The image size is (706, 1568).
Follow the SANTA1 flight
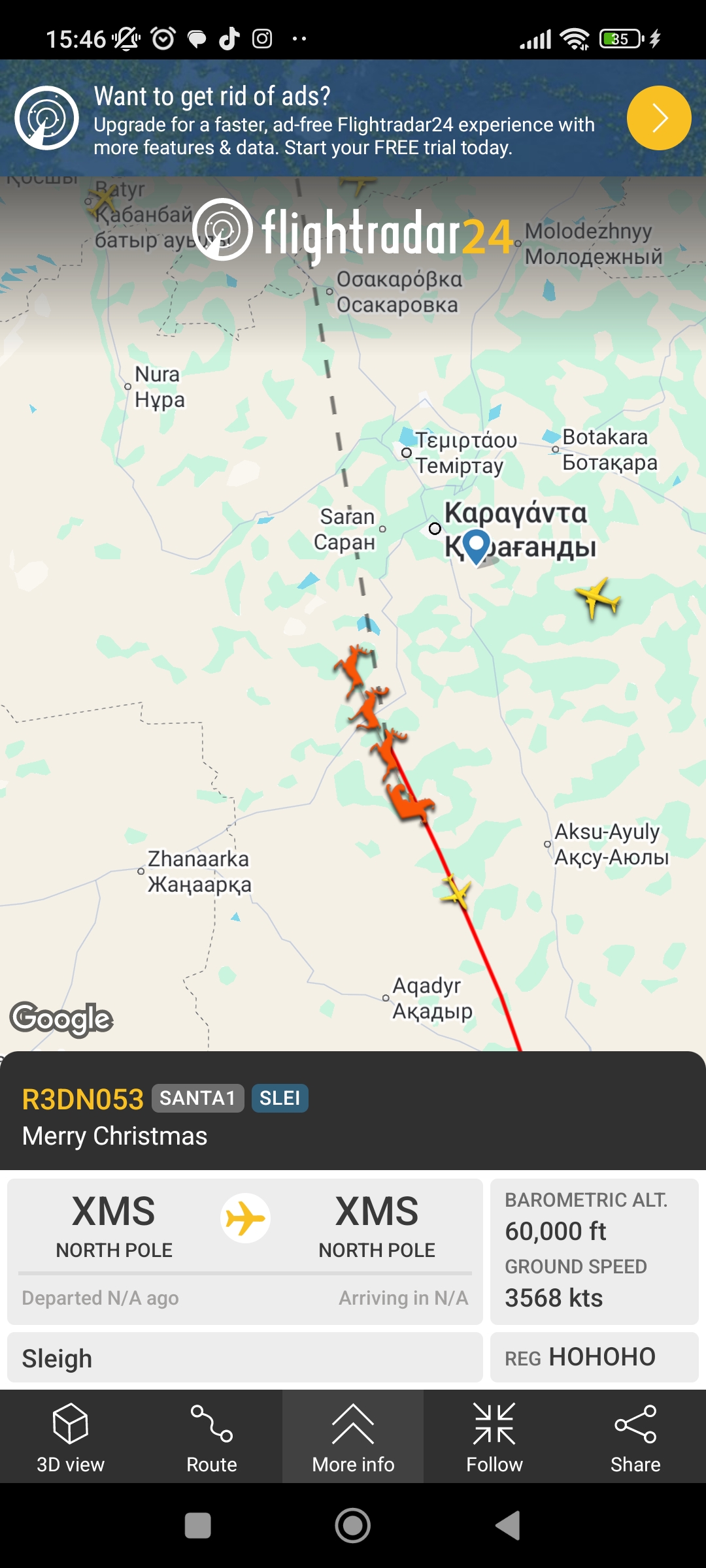pos(494,1437)
